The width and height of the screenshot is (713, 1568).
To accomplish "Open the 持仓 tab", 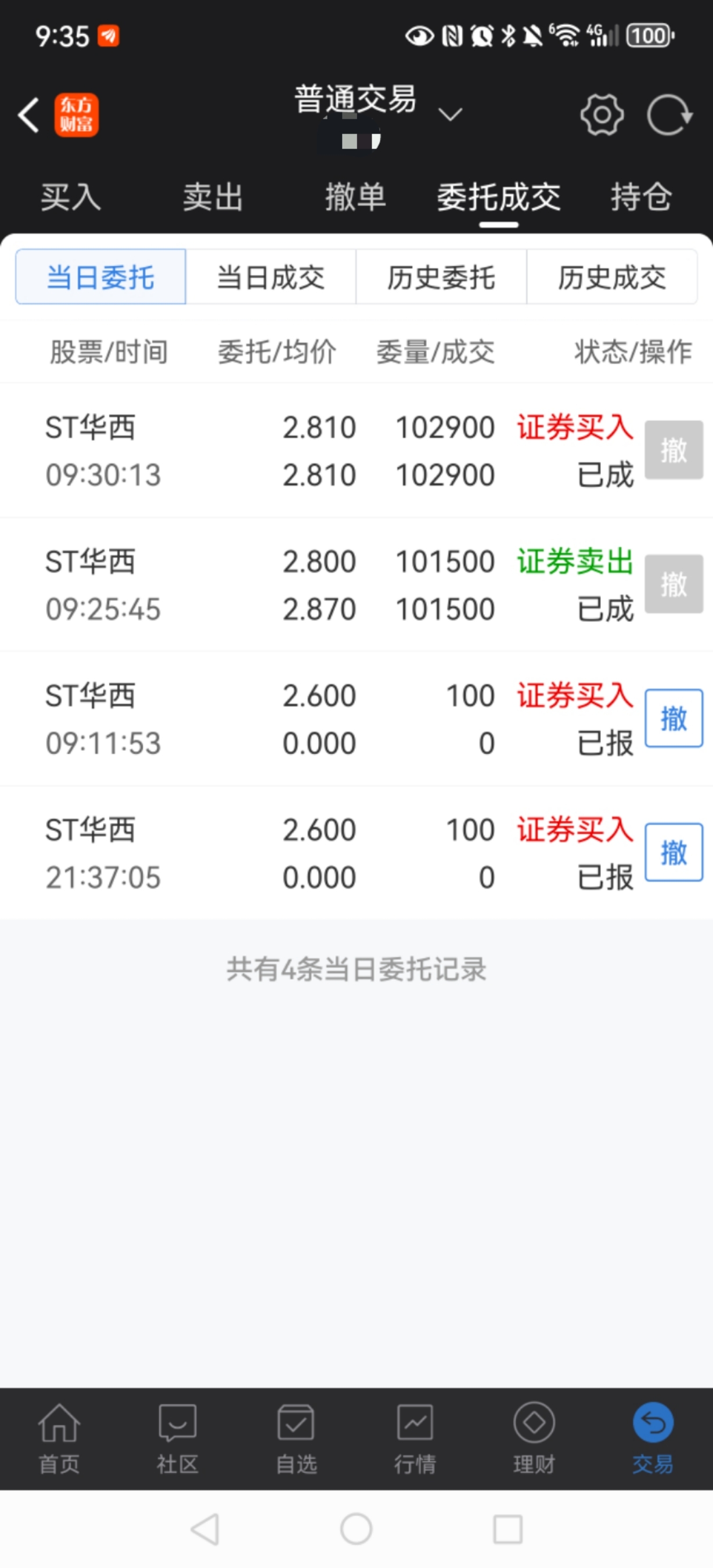I will pos(641,197).
